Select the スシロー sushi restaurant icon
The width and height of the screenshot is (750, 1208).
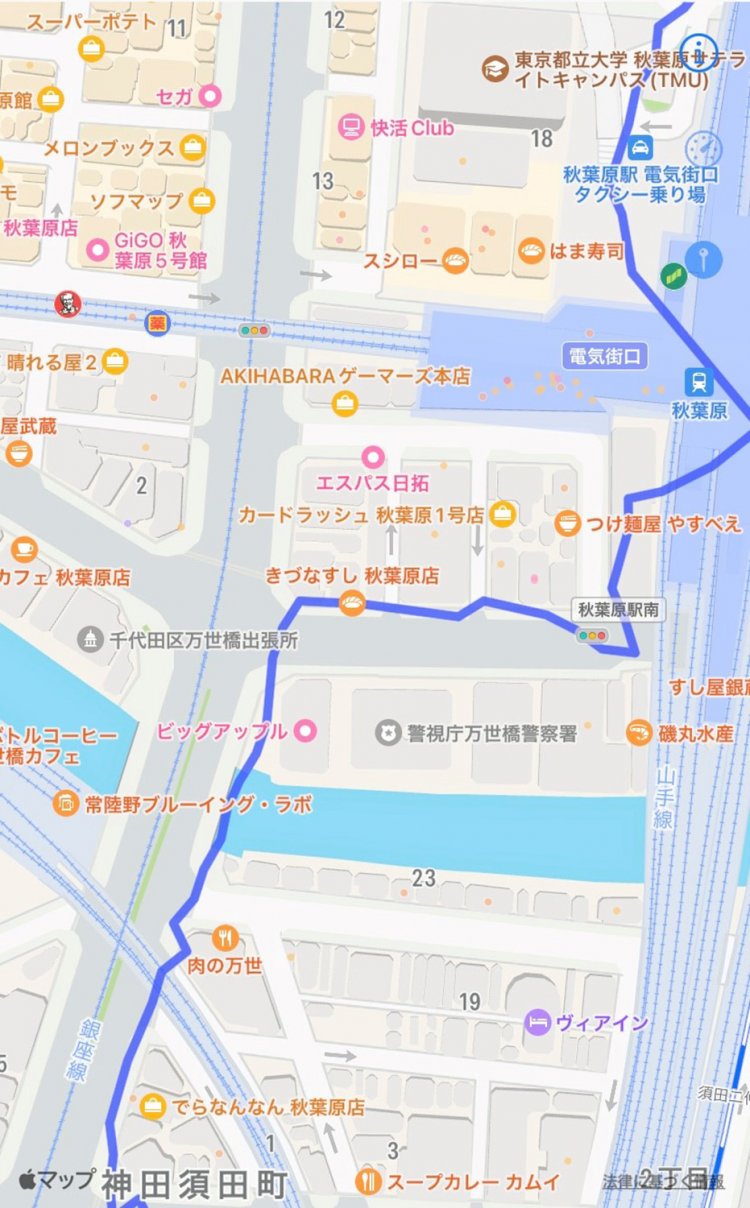pyautogui.click(x=455, y=258)
